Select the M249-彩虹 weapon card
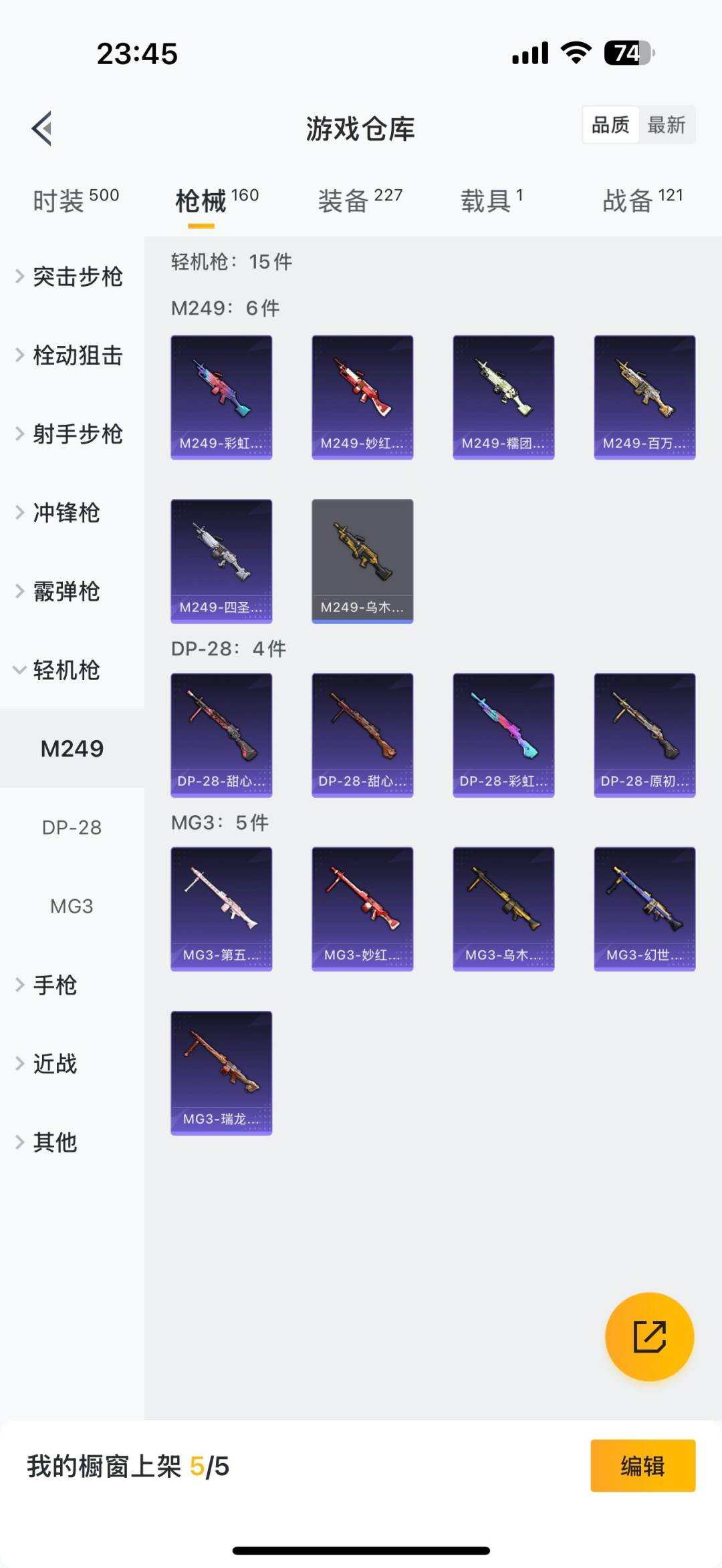 (221, 396)
